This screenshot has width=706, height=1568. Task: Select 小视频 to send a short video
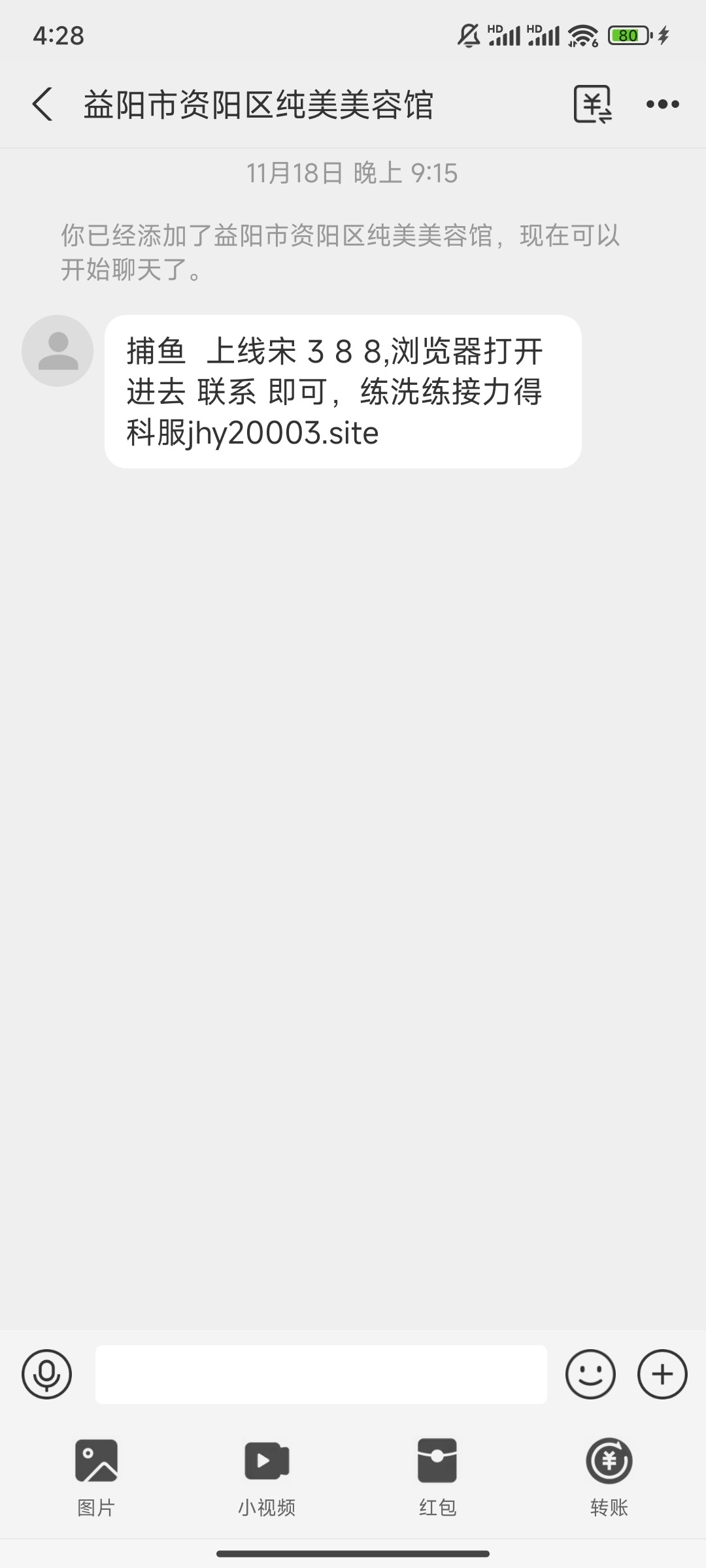coord(267,1478)
